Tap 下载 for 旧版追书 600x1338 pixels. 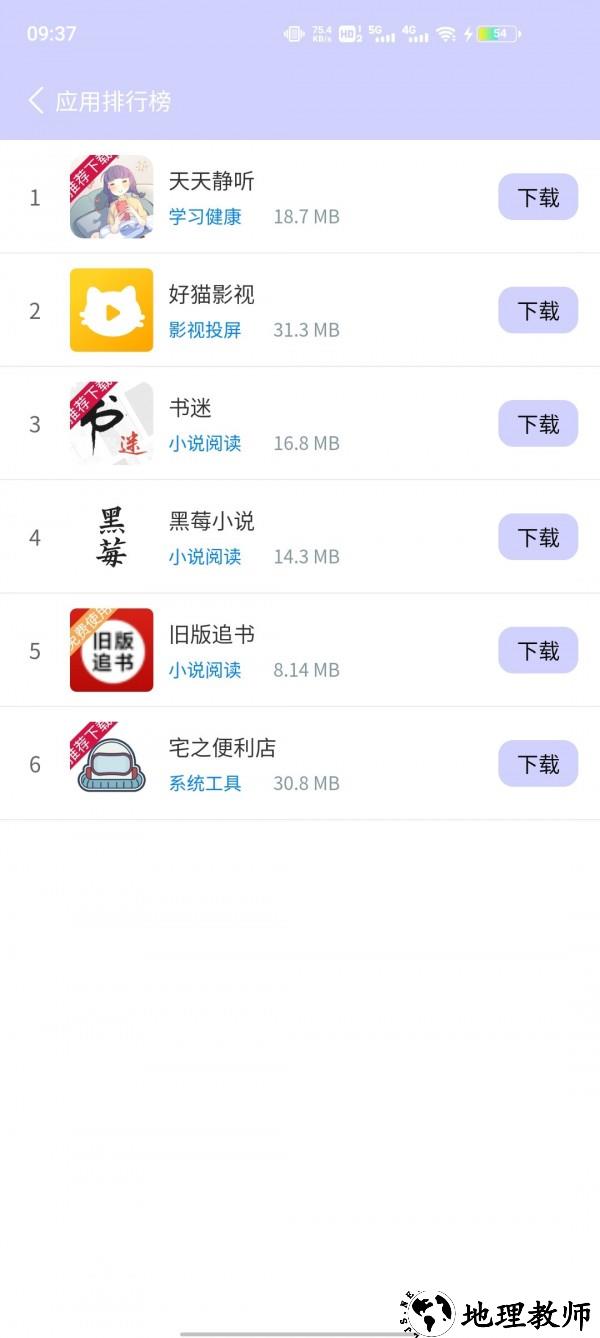point(538,650)
